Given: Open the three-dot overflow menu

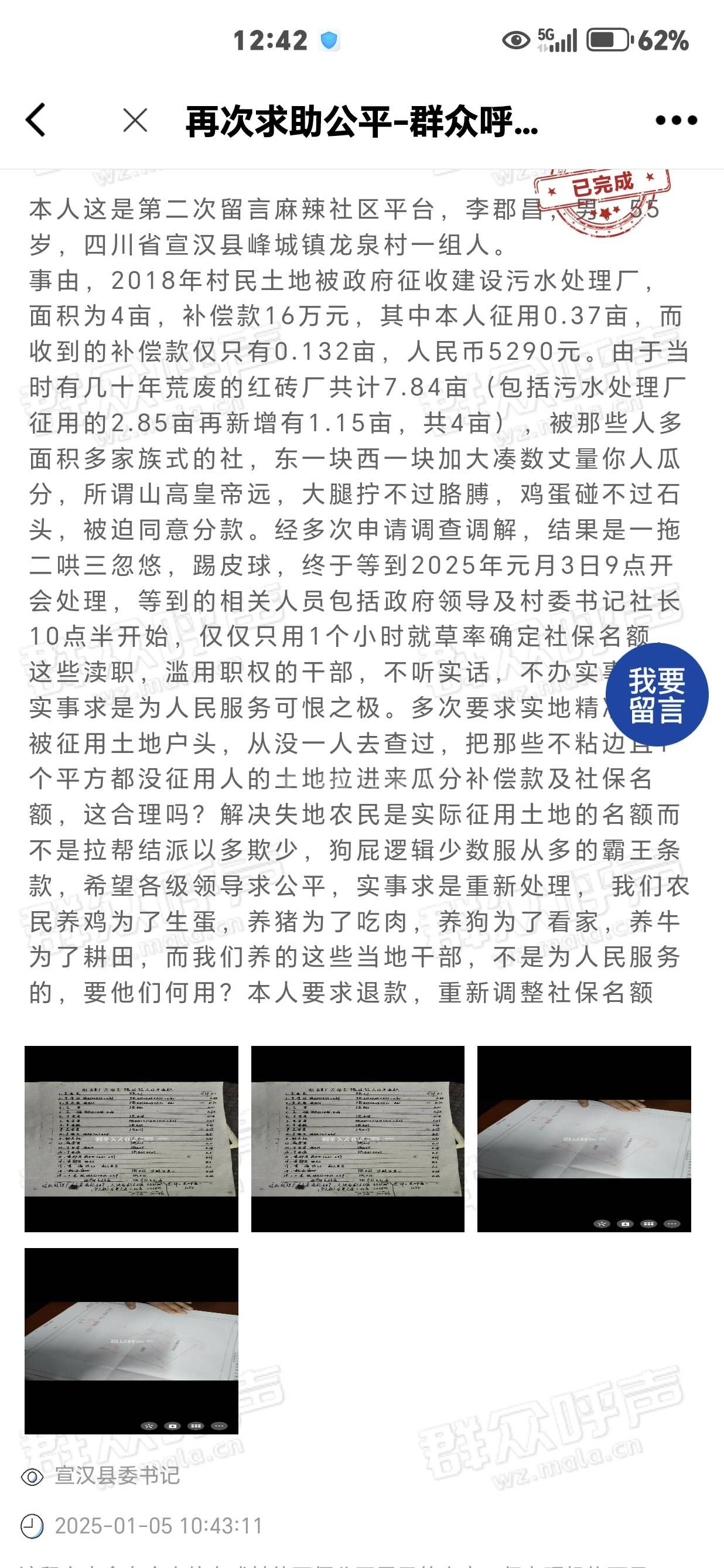Looking at the screenshot, I should [x=676, y=120].
